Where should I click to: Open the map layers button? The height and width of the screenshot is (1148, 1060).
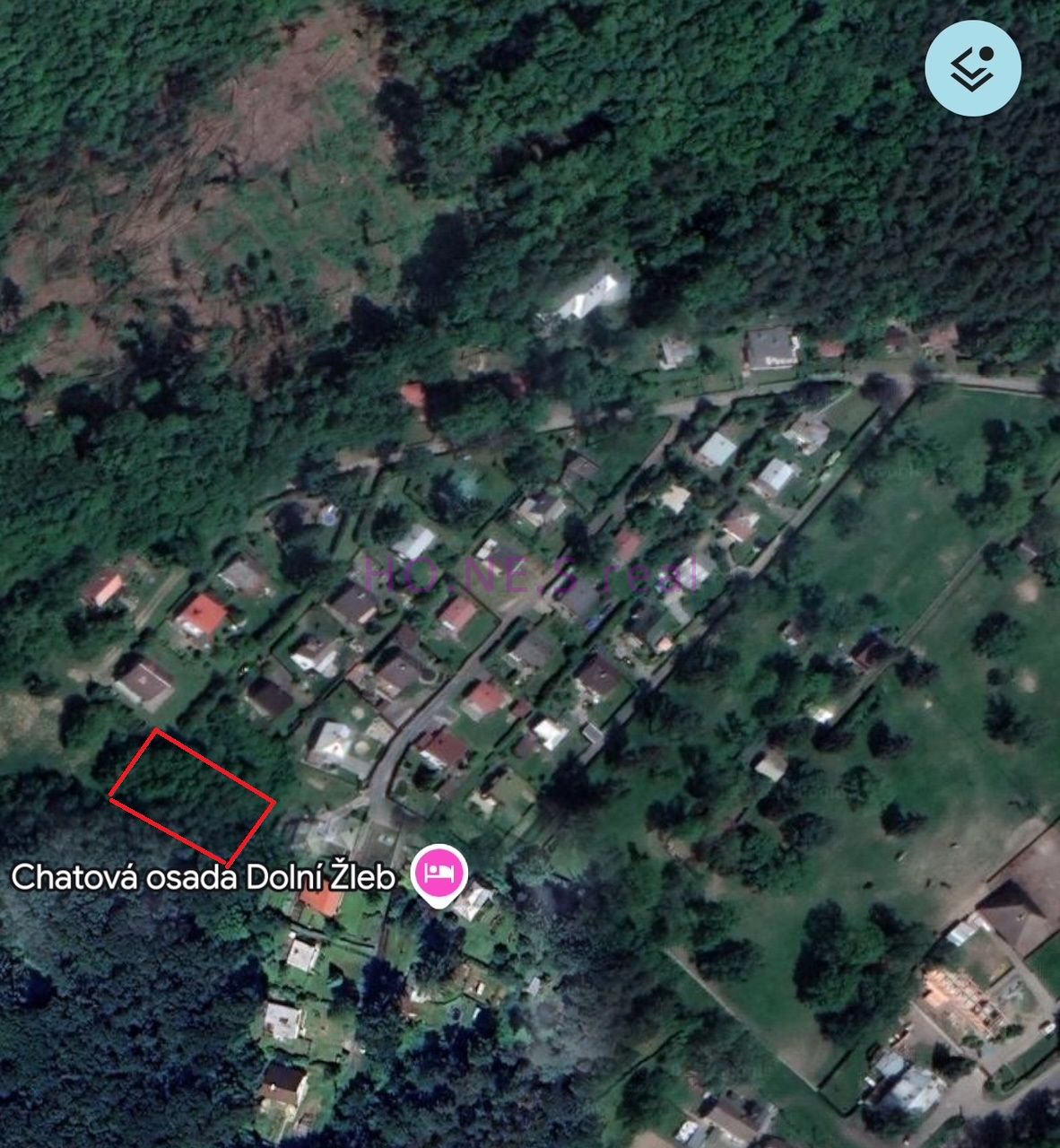[x=973, y=68]
